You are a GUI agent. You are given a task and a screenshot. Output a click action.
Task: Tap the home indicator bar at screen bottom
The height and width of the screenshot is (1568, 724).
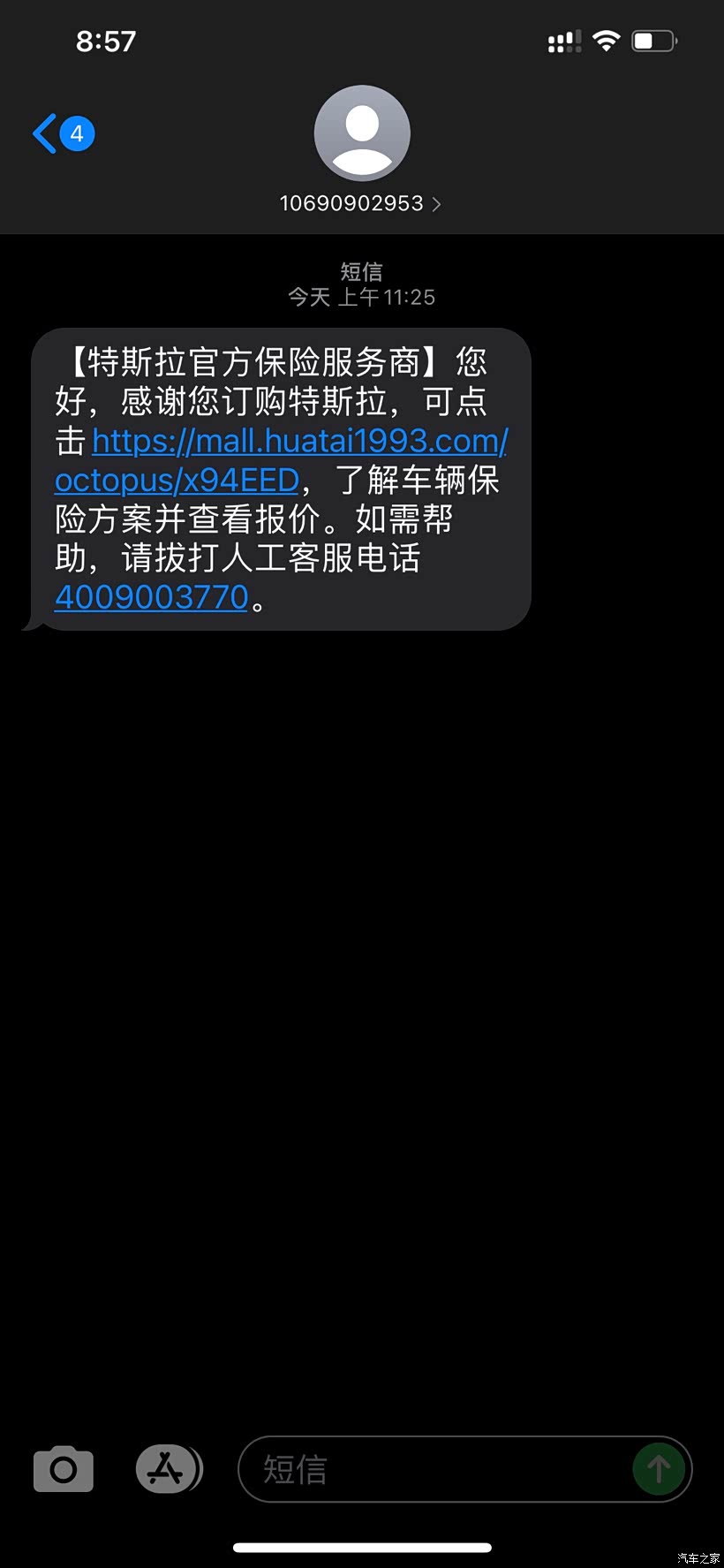[x=362, y=1547]
